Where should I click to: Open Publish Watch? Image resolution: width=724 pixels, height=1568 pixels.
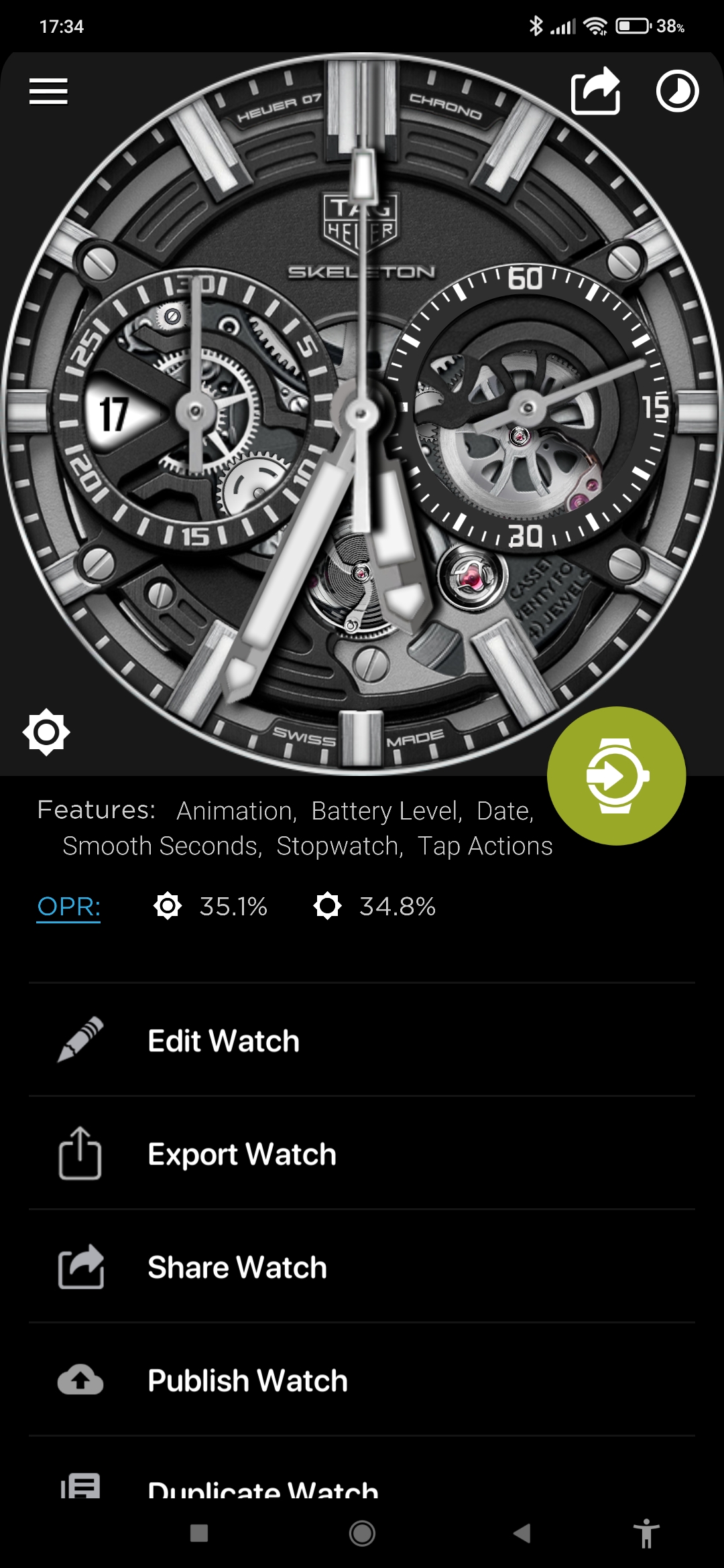(x=362, y=1380)
